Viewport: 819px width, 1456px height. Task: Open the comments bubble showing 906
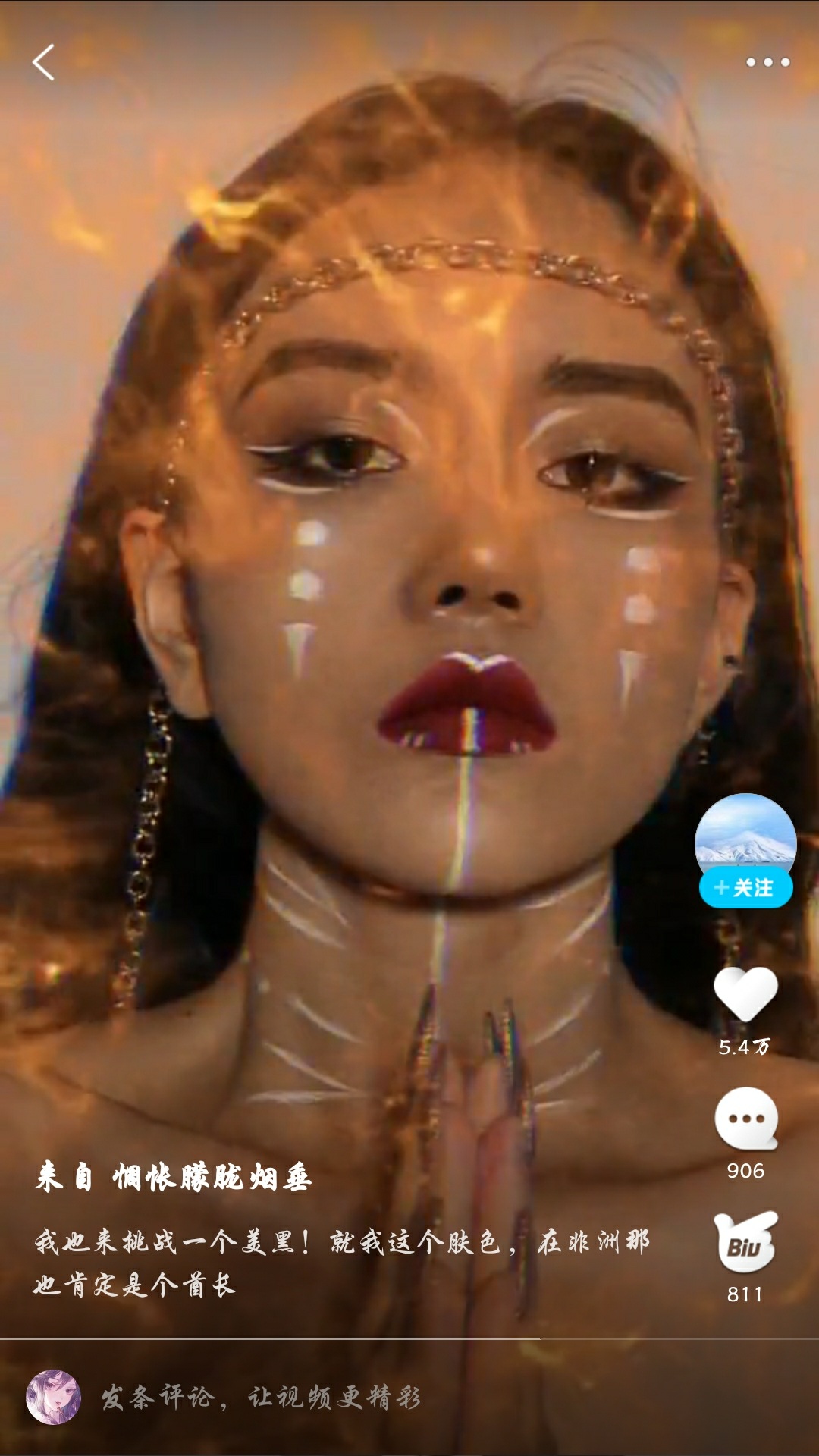point(746,1119)
